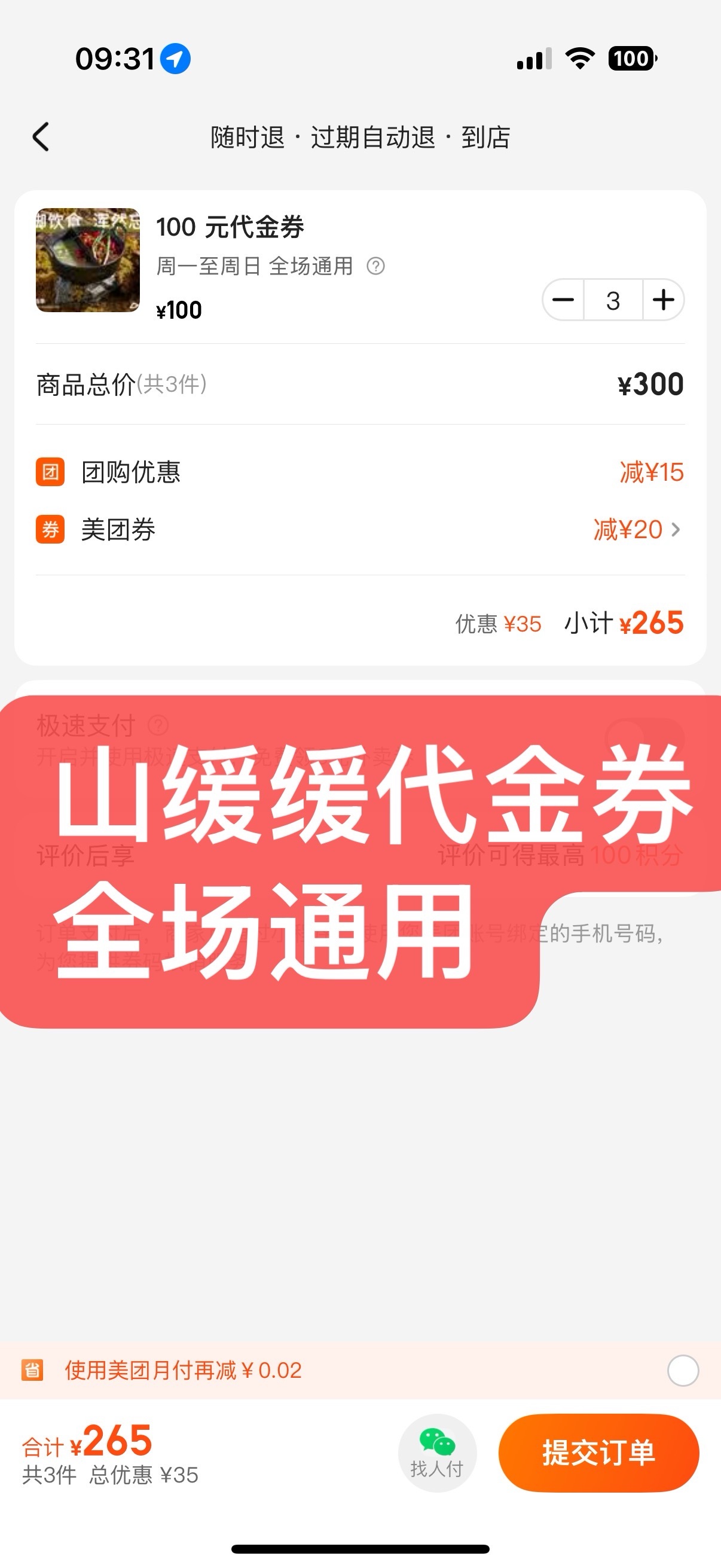Go back using the back arrow
The height and width of the screenshot is (1568, 721).
[41, 137]
